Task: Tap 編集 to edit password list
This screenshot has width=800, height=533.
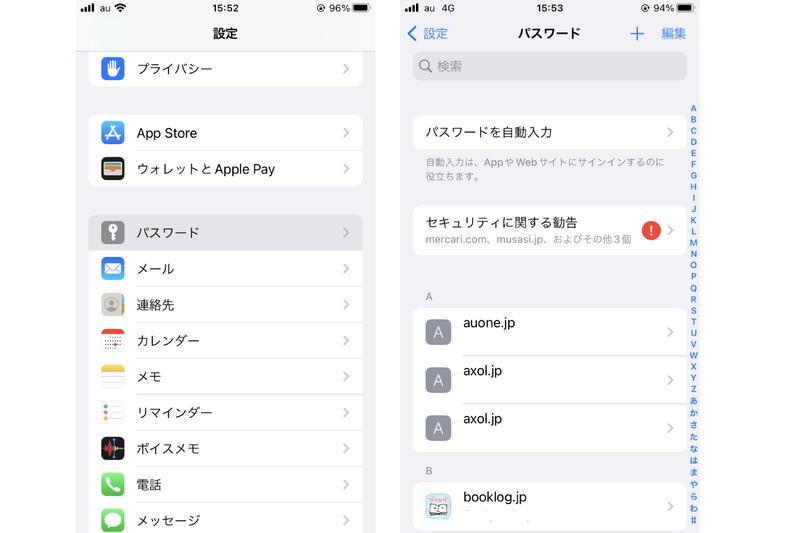Action: click(x=673, y=33)
